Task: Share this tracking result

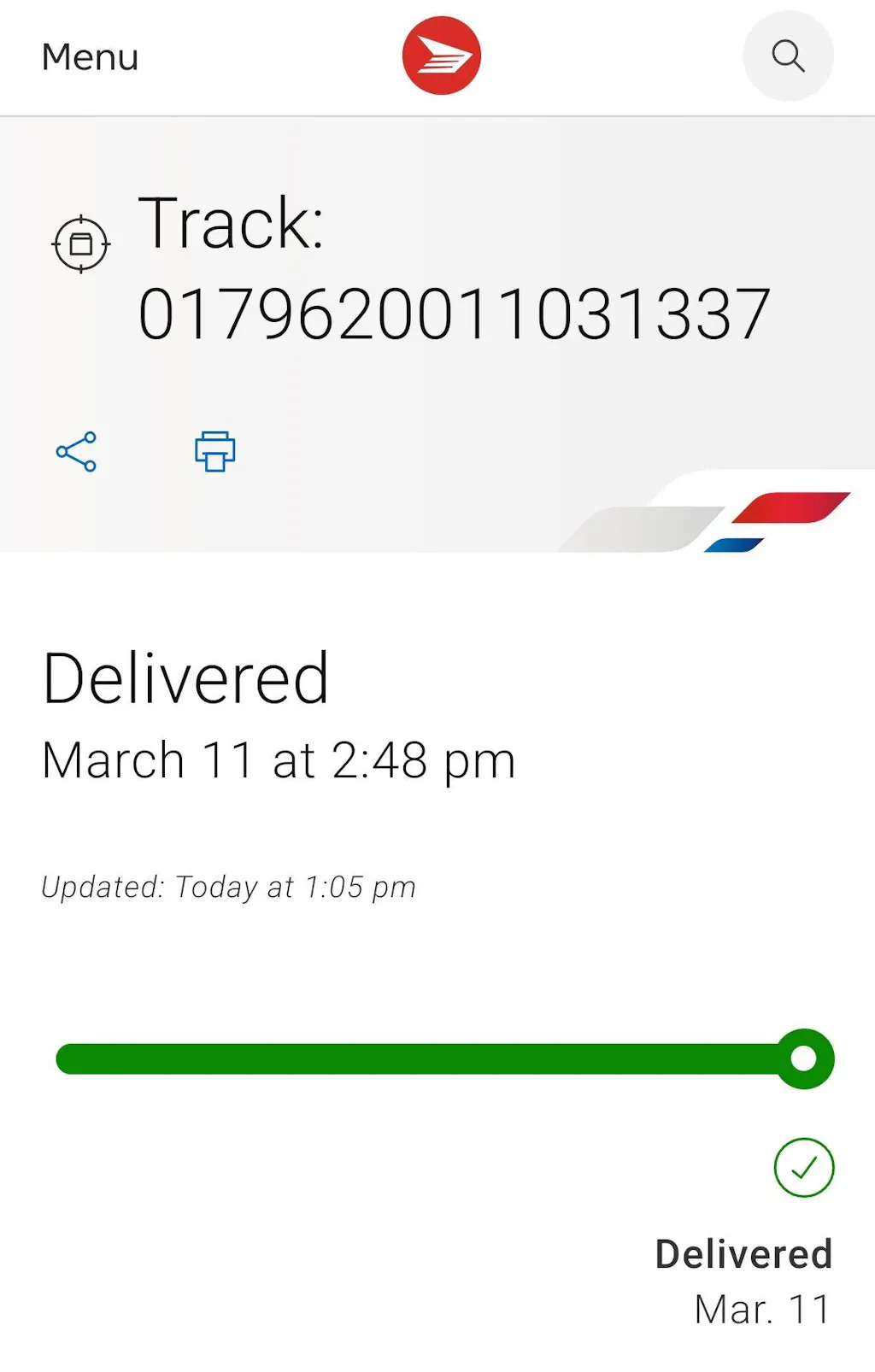Action: tap(76, 452)
